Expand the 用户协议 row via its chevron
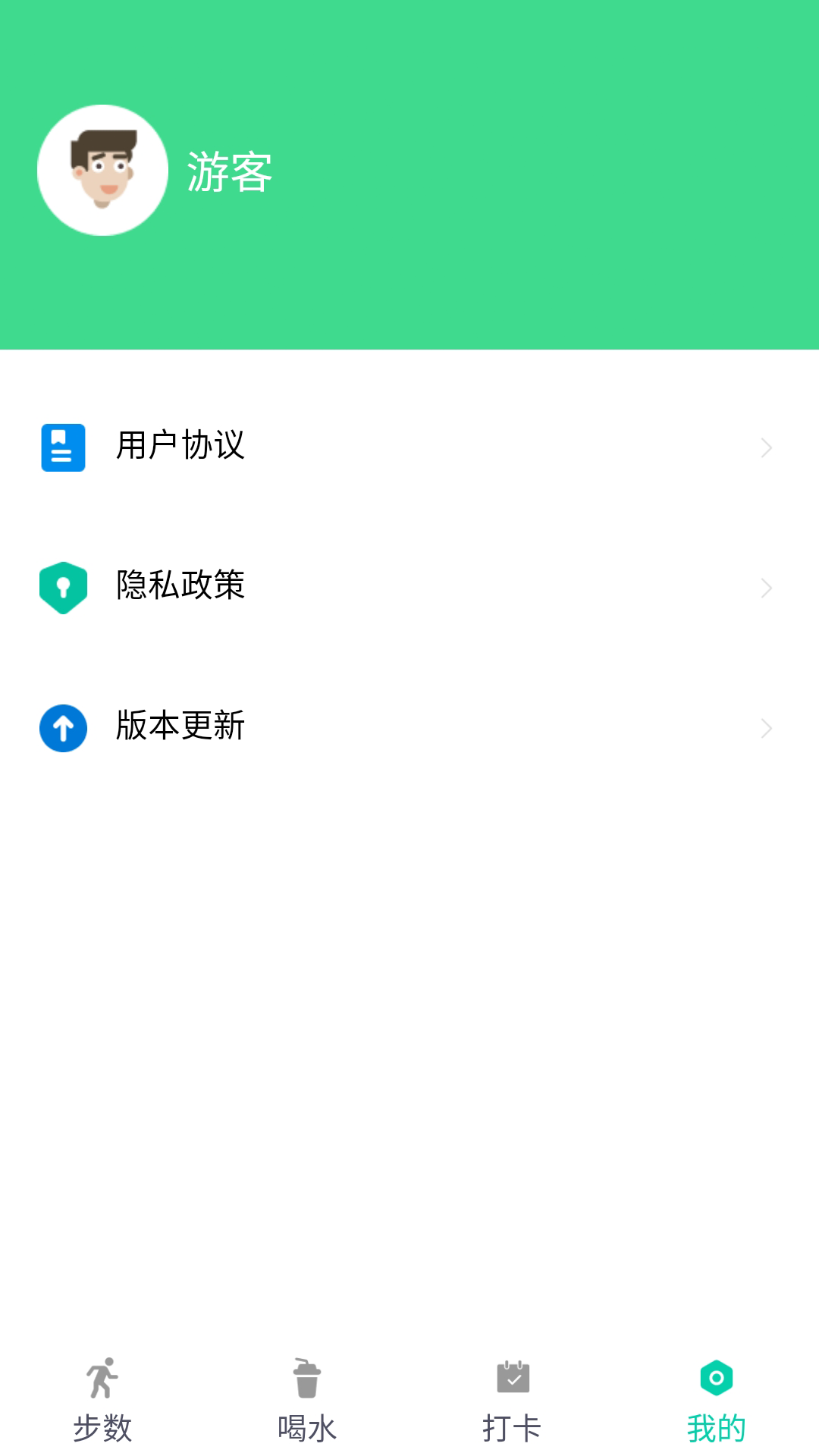The width and height of the screenshot is (819, 1456). coord(766,447)
